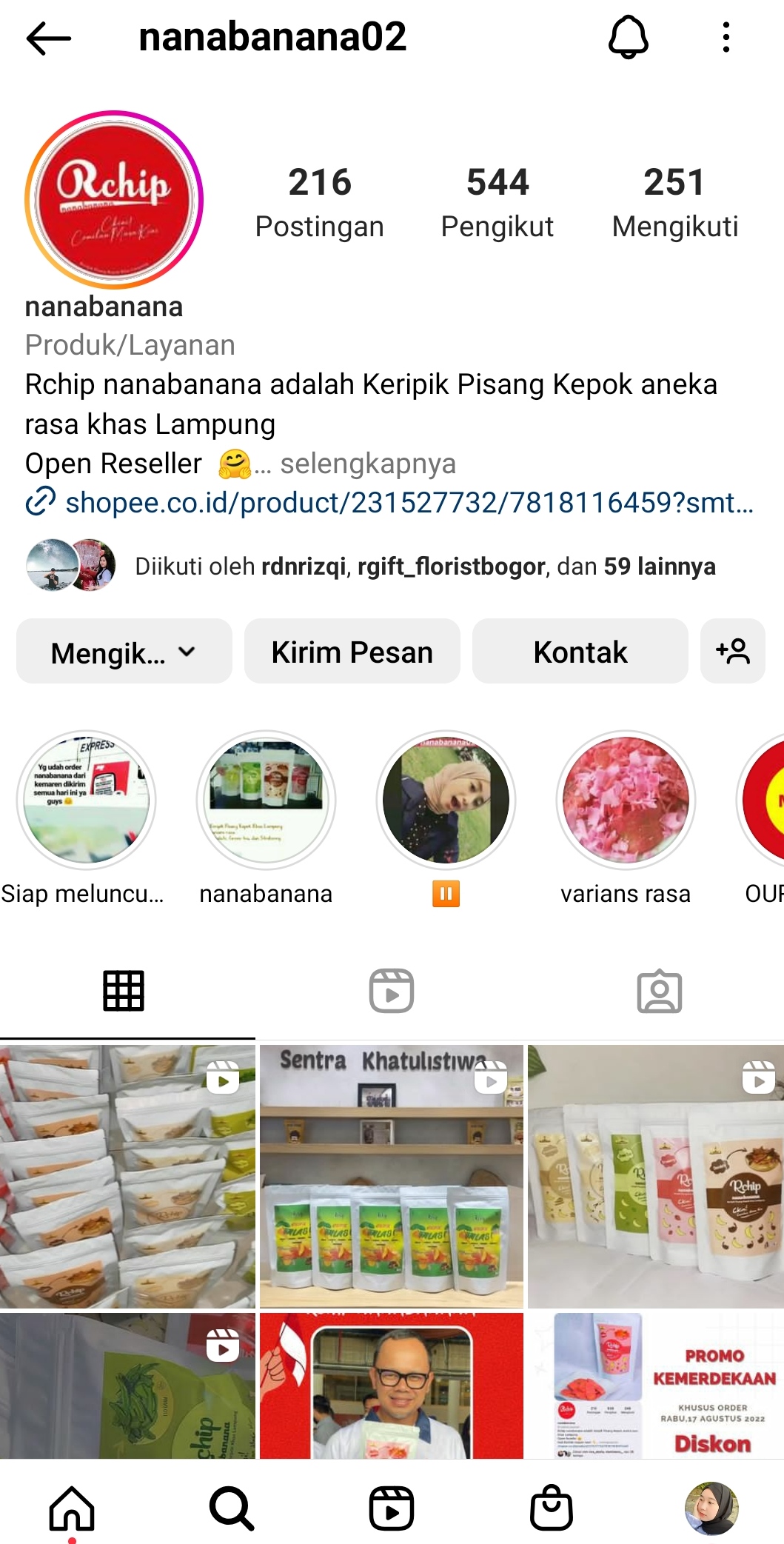Screen dimensions: 784x1544
Task: View the profile picture story
Action: [x=113, y=200]
